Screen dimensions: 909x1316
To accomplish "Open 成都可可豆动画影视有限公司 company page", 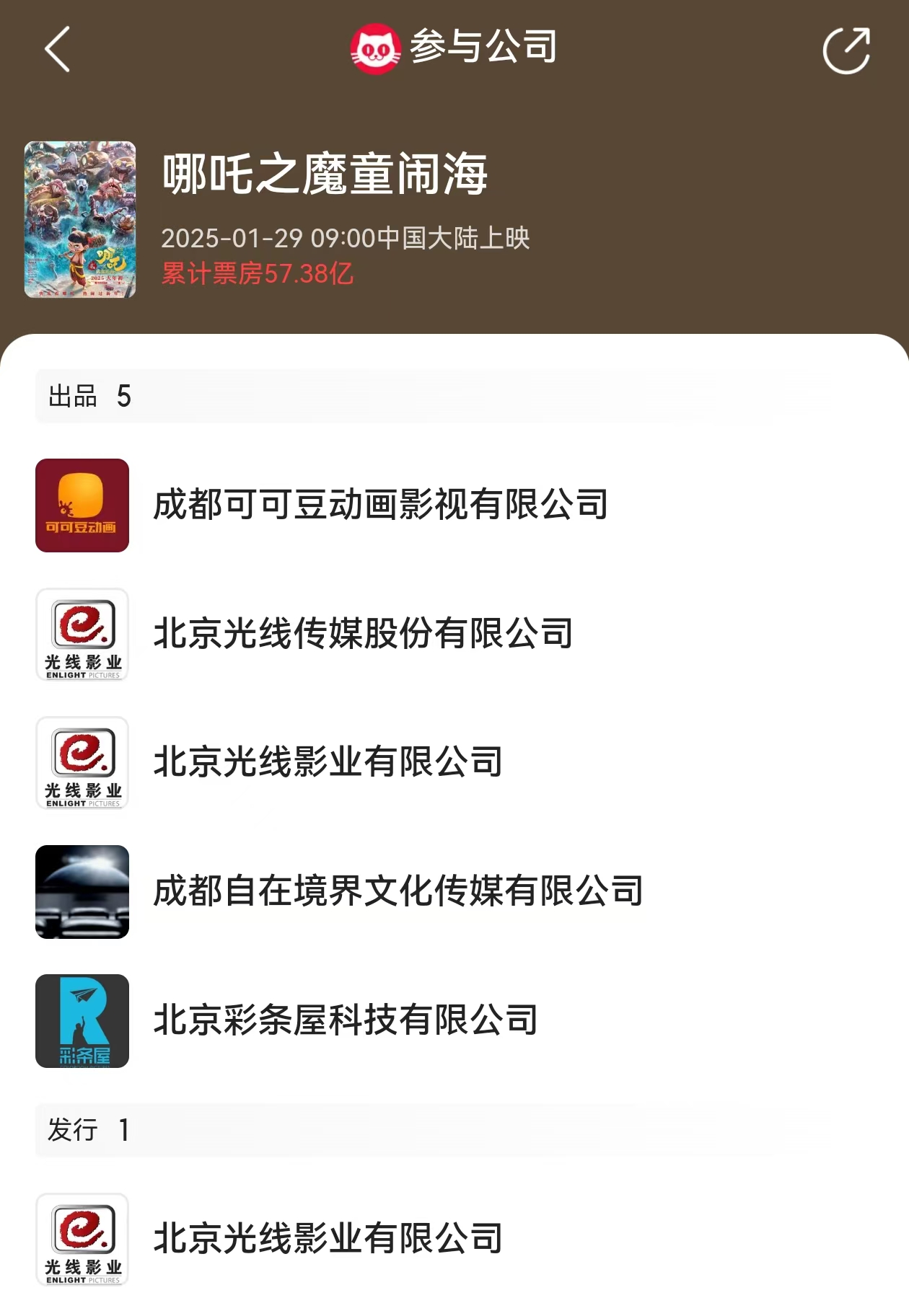I will tap(379, 505).
